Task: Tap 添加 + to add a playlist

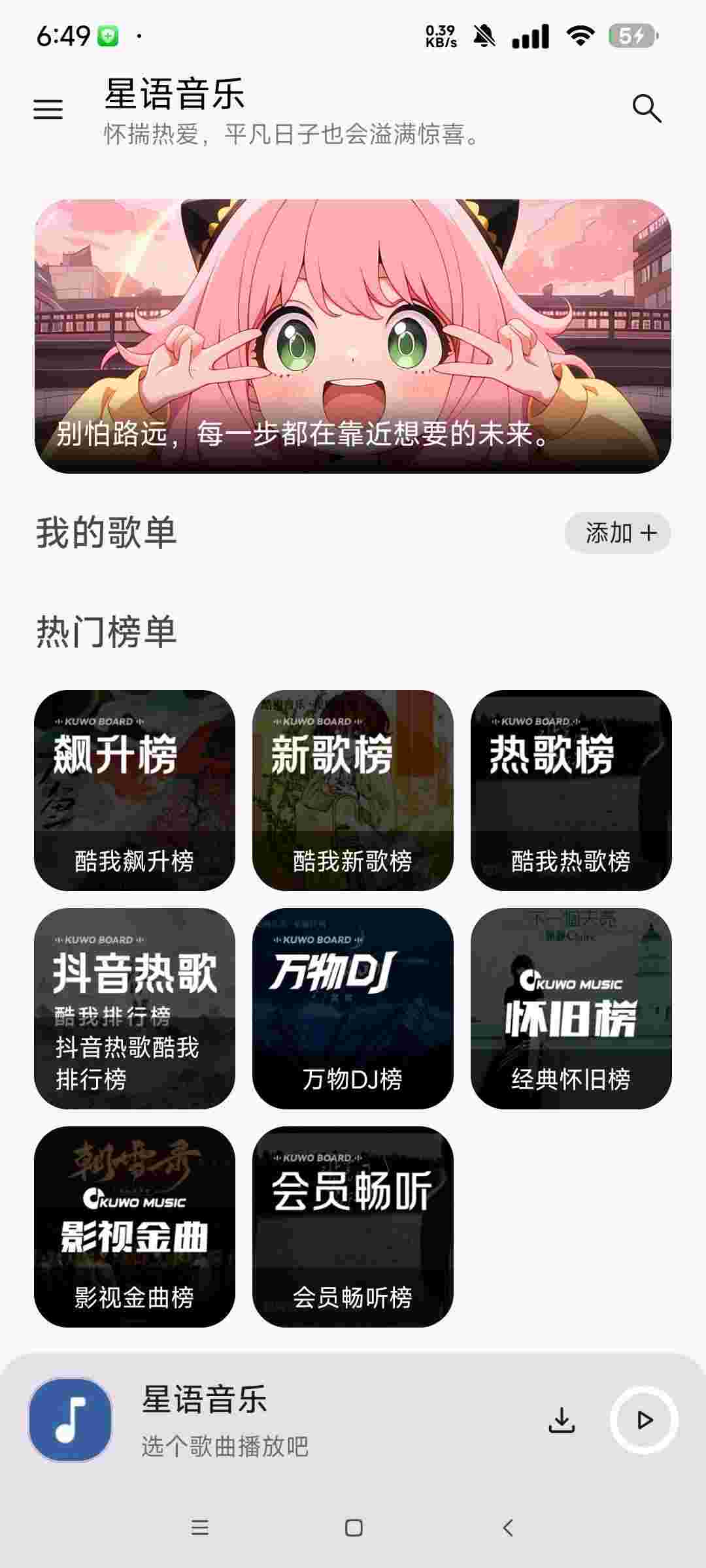Action: pos(618,533)
